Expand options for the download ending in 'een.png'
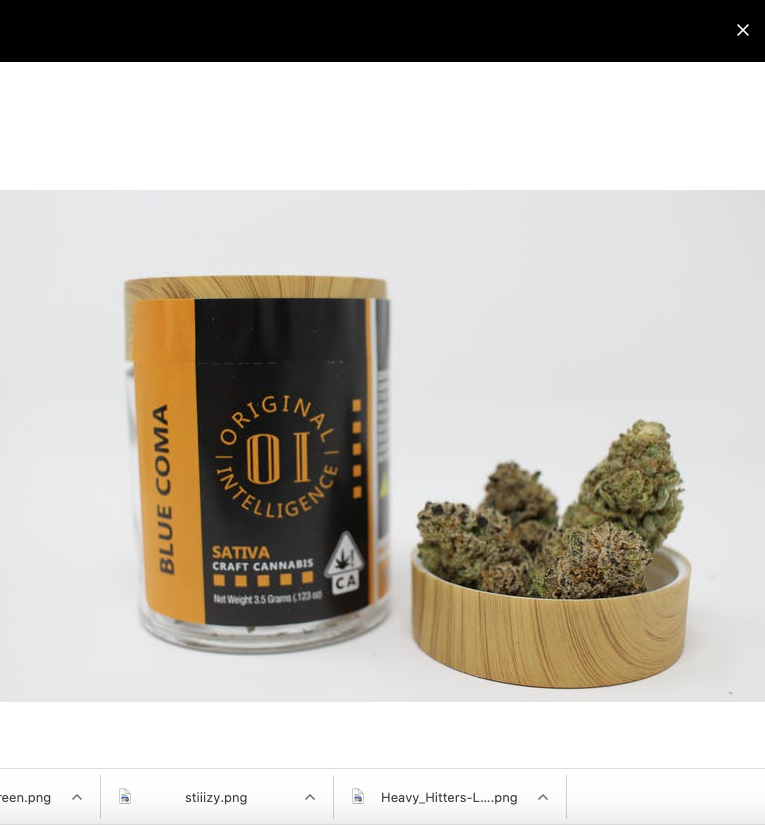Viewport: 765px width, 825px height. (x=77, y=797)
